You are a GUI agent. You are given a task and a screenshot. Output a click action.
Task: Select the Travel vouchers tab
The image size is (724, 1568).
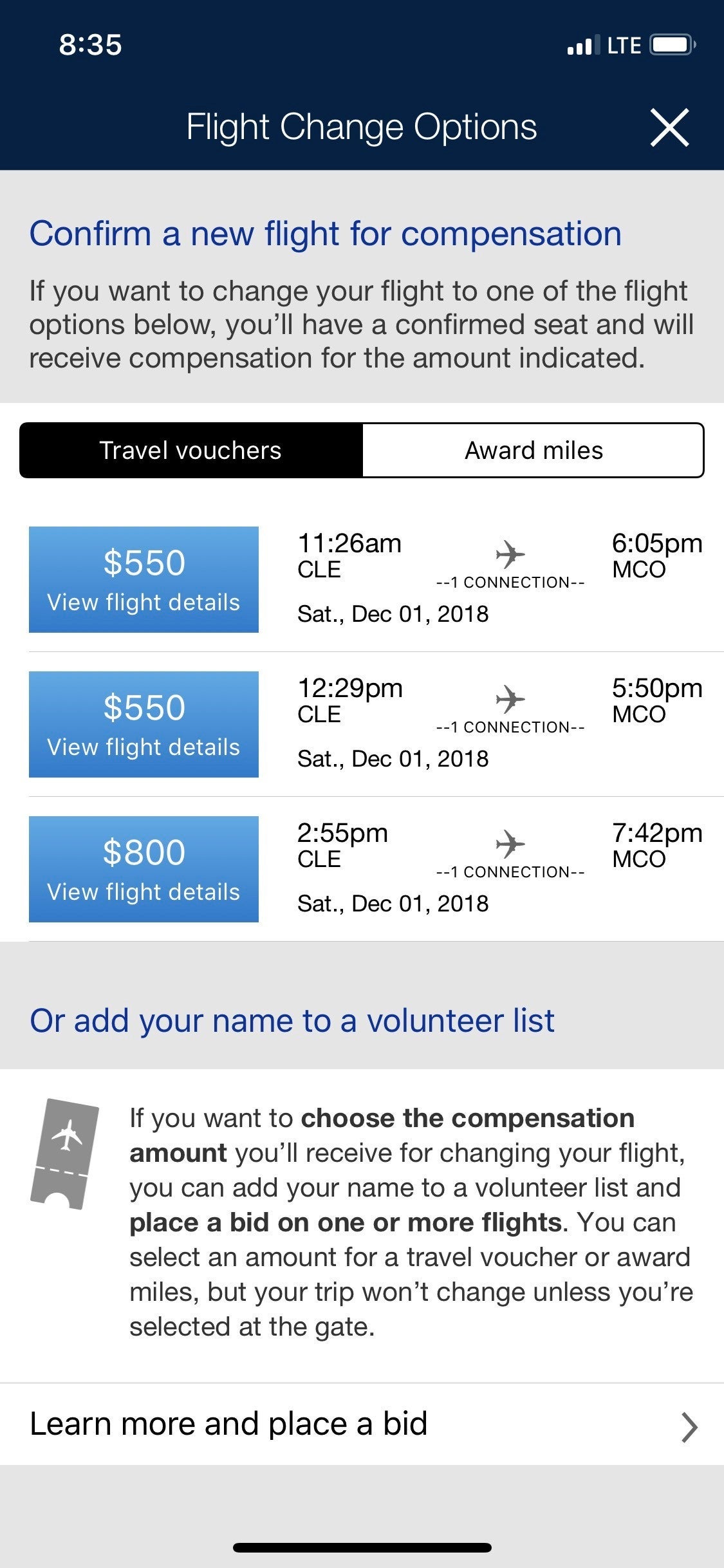pos(191,451)
